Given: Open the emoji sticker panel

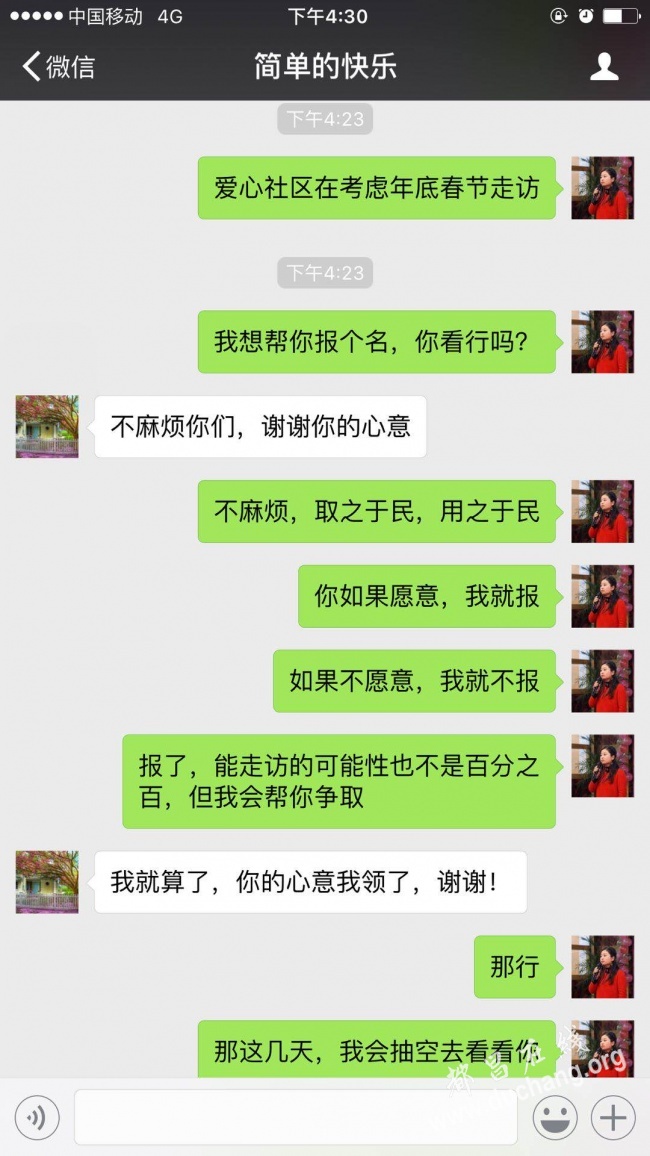Looking at the screenshot, I should [554, 1117].
